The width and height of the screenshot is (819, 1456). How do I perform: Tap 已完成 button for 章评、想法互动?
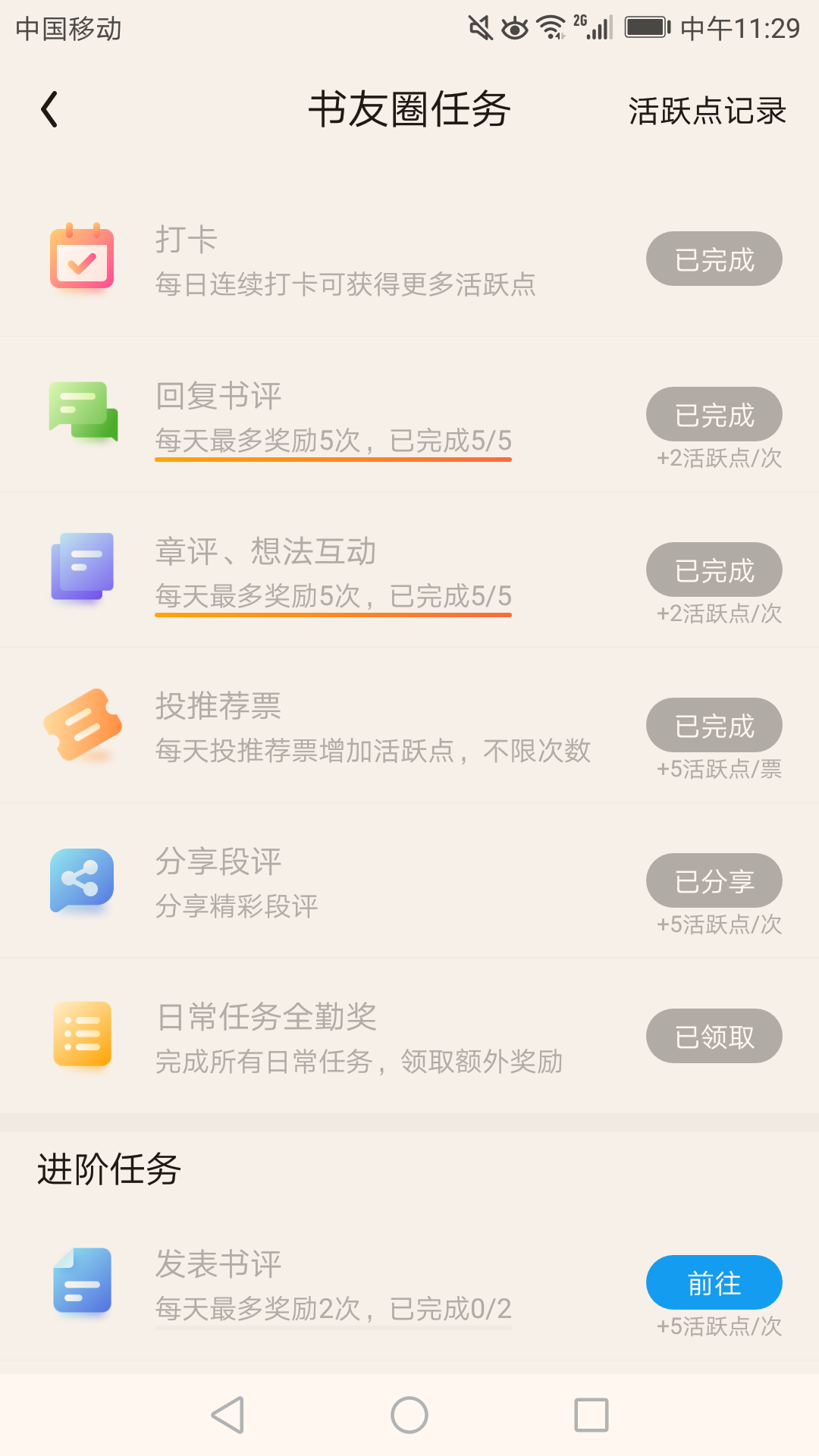click(714, 570)
